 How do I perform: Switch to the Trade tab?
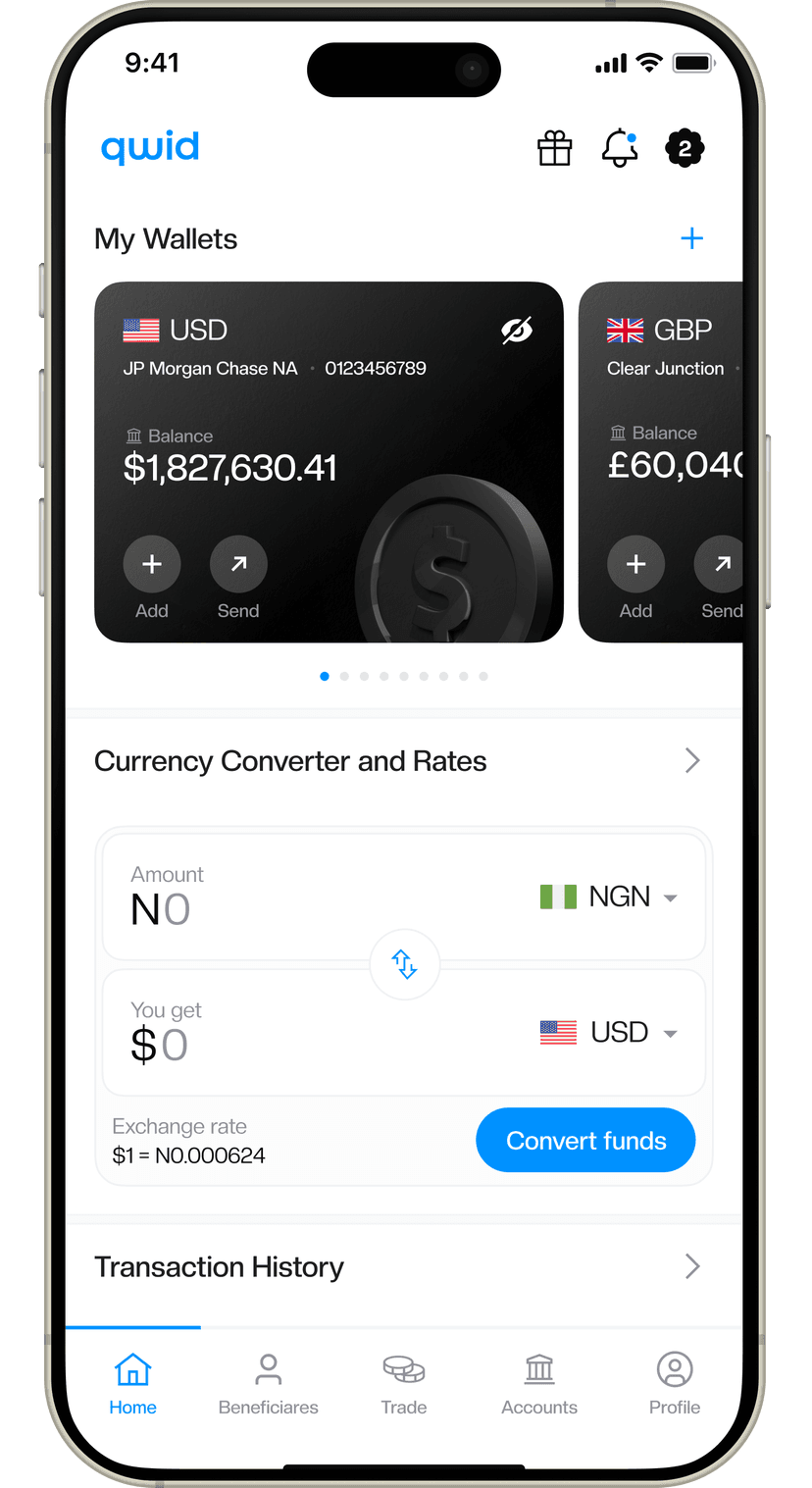(403, 1383)
